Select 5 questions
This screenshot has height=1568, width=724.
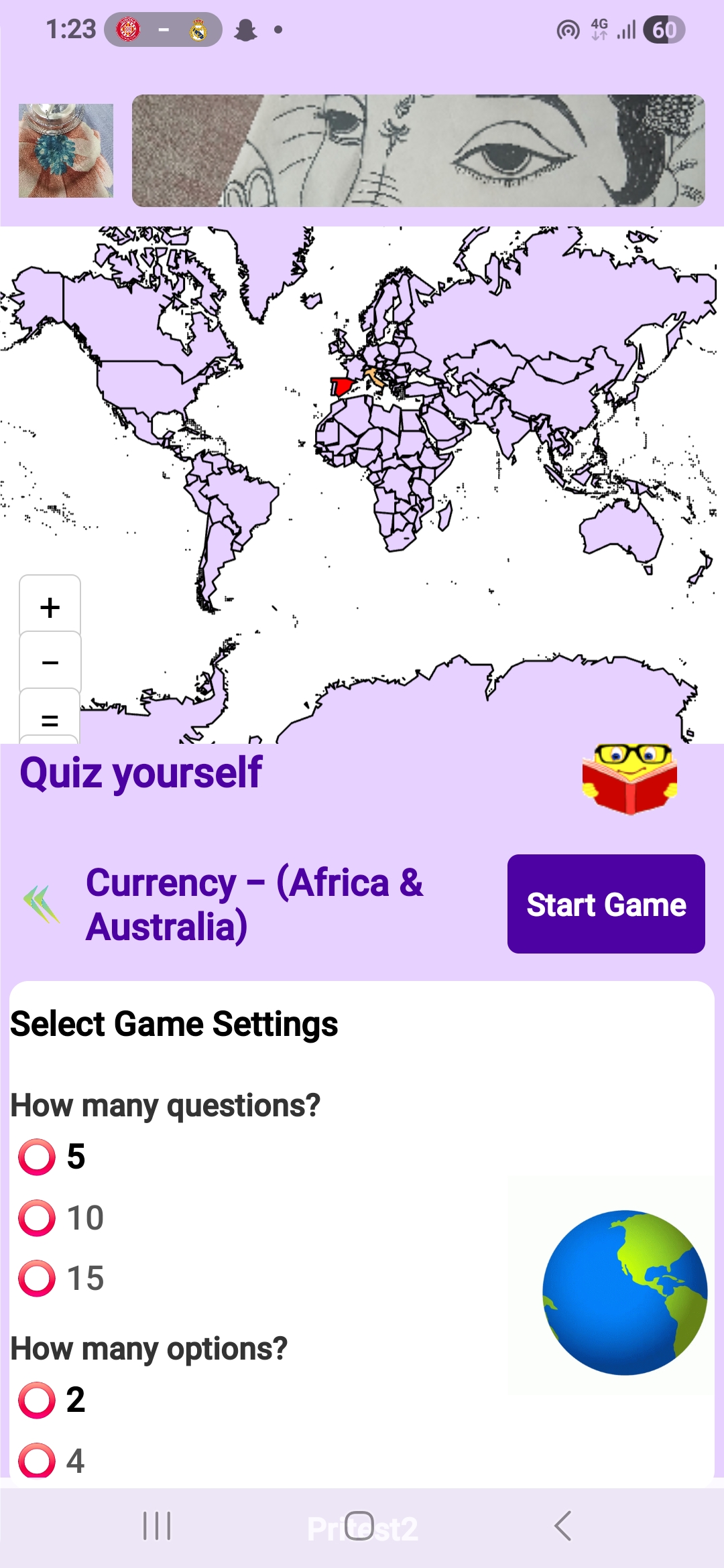(37, 1157)
